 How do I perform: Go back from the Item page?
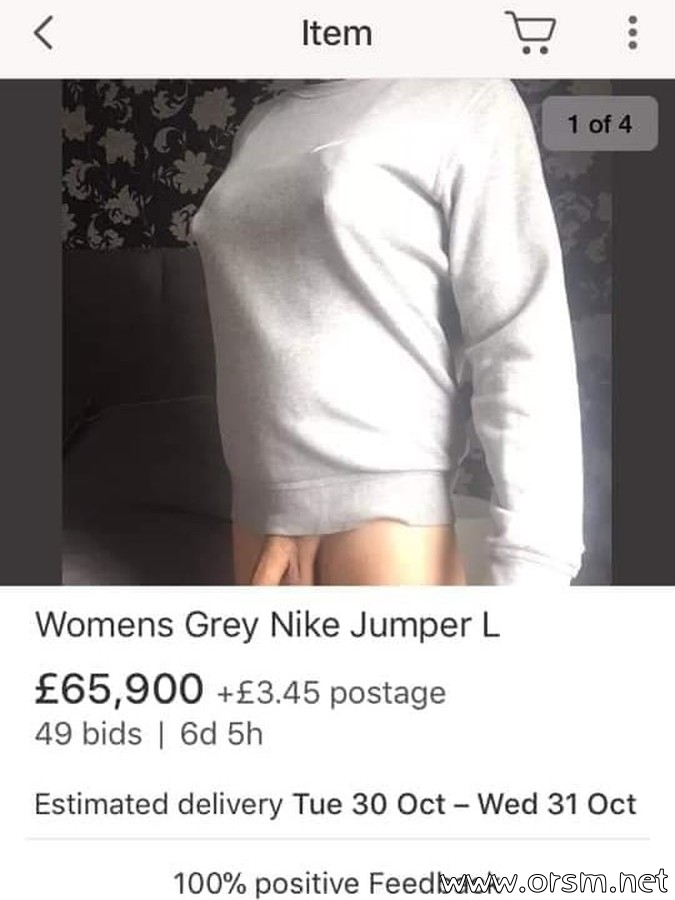tap(43, 34)
